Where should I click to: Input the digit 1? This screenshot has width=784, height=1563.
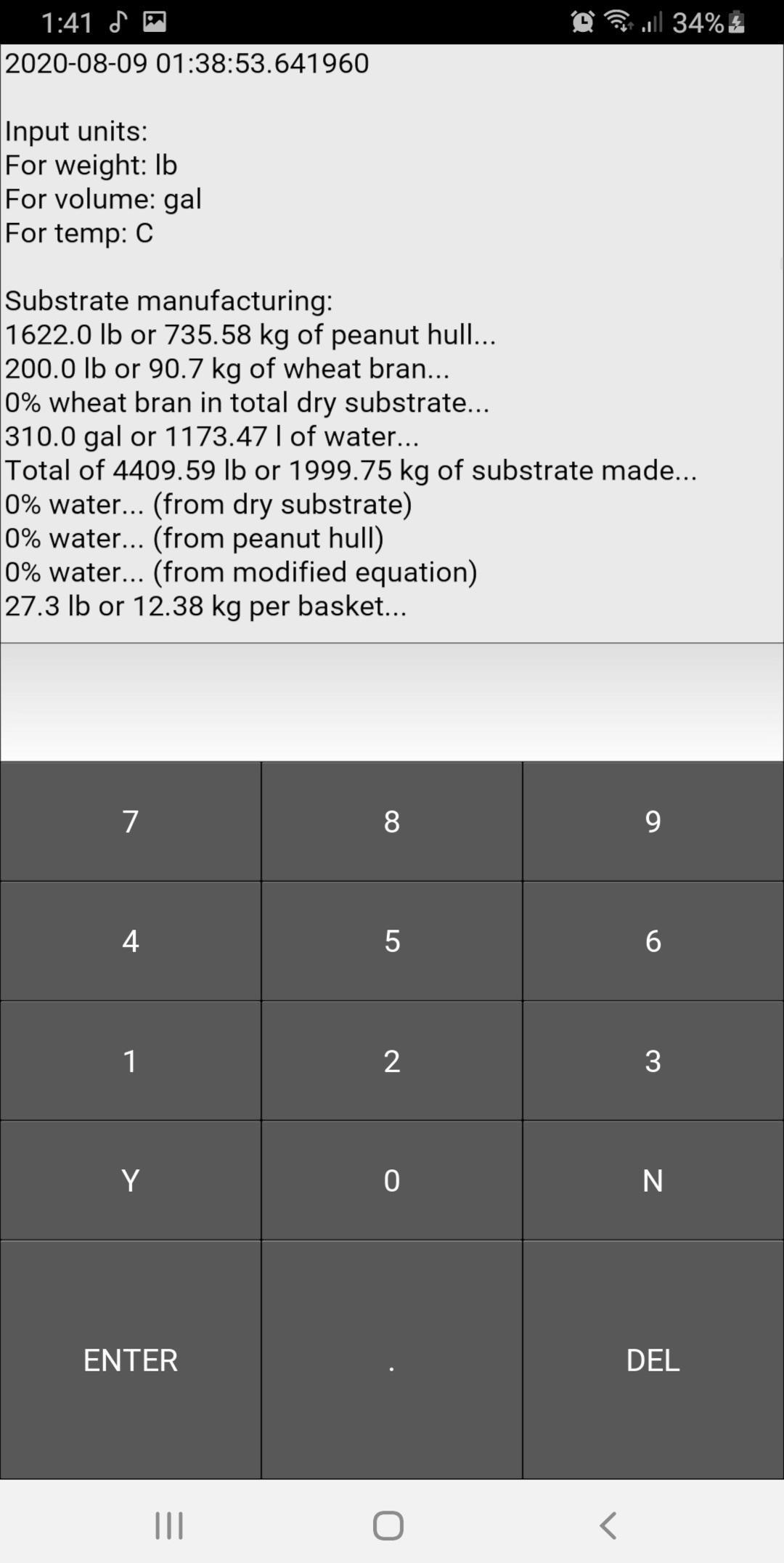131,1061
